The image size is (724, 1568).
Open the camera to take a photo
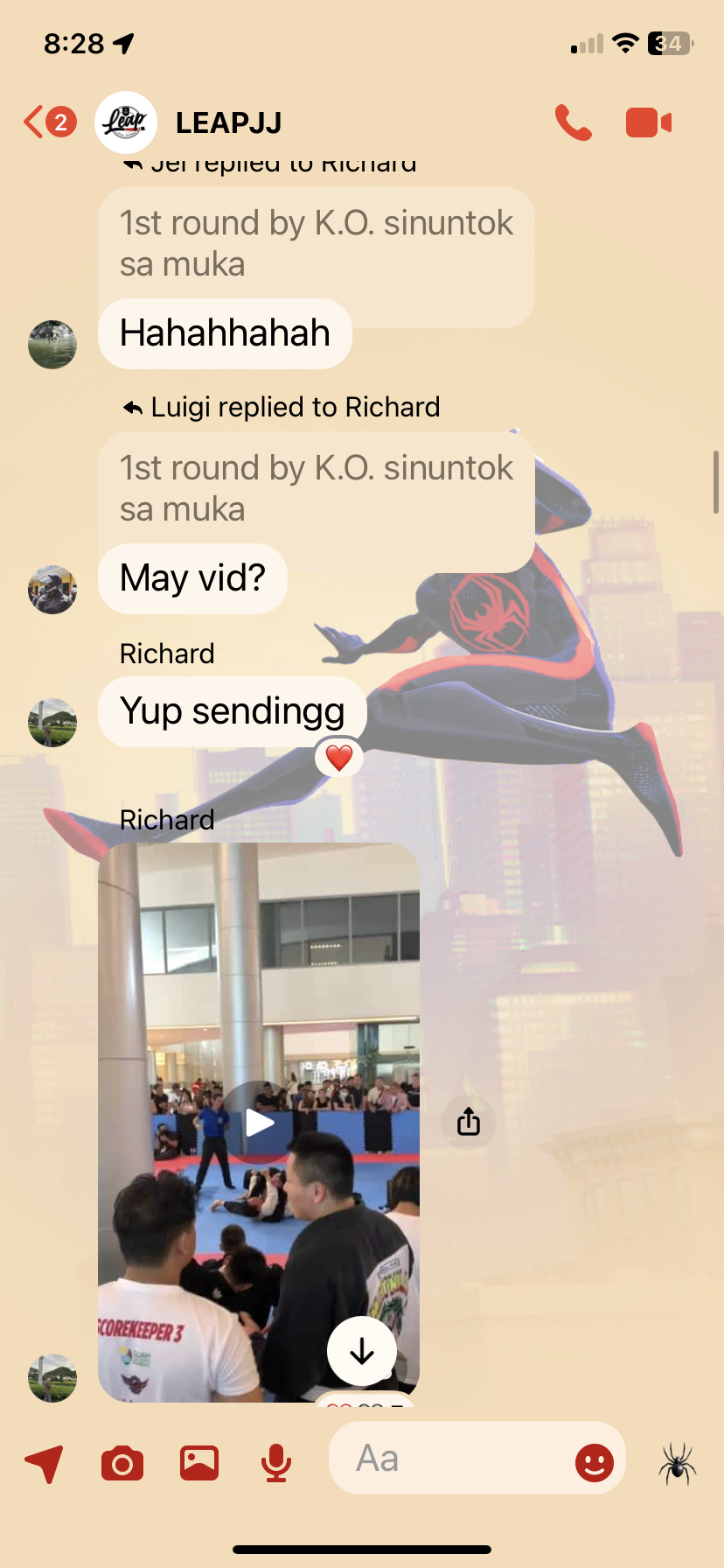pos(122,1463)
